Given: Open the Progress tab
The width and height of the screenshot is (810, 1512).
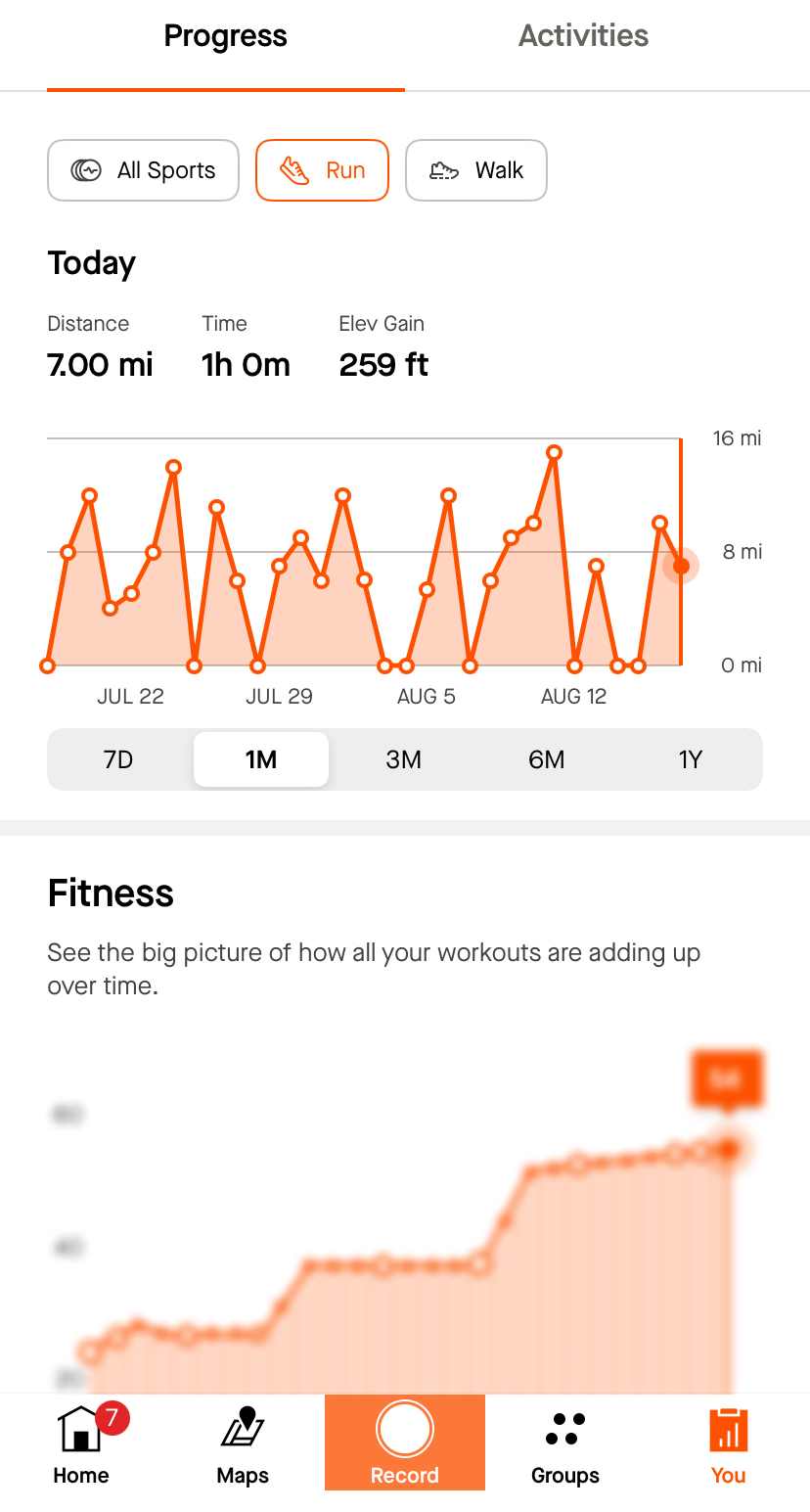Looking at the screenshot, I should (225, 36).
